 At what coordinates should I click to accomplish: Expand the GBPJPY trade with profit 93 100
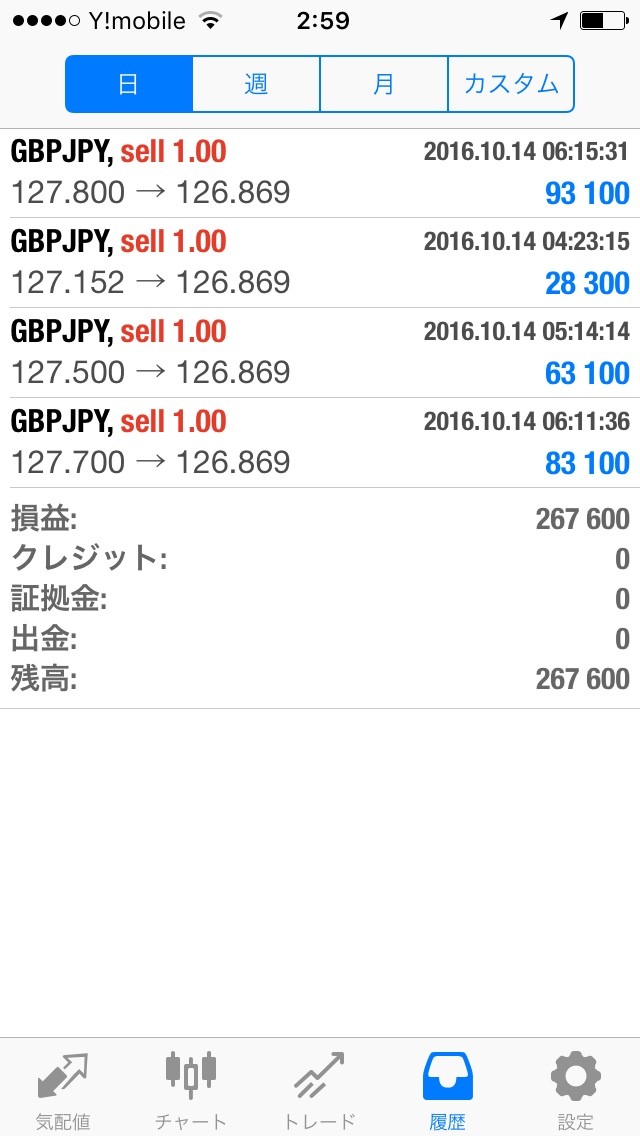(320, 173)
